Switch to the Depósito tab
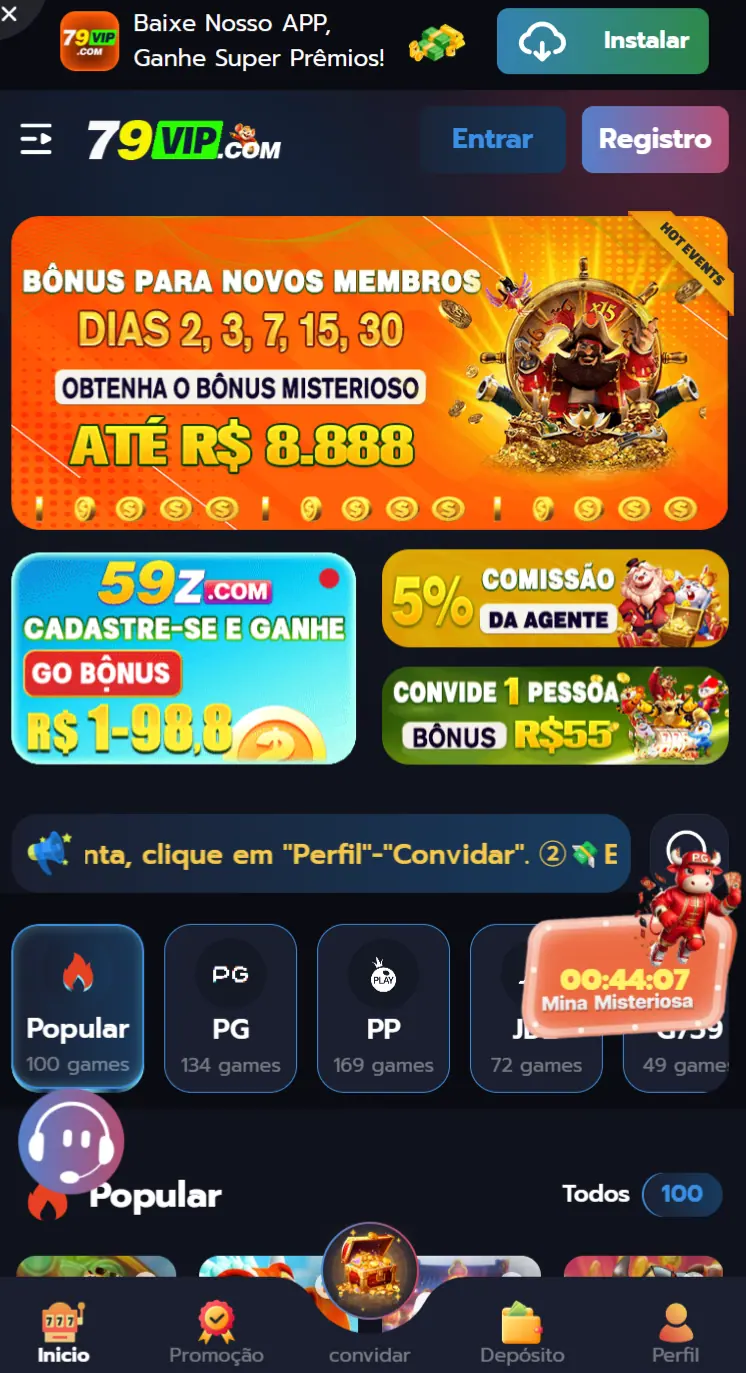Screen dimensions: 746x1373 point(522,1334)
